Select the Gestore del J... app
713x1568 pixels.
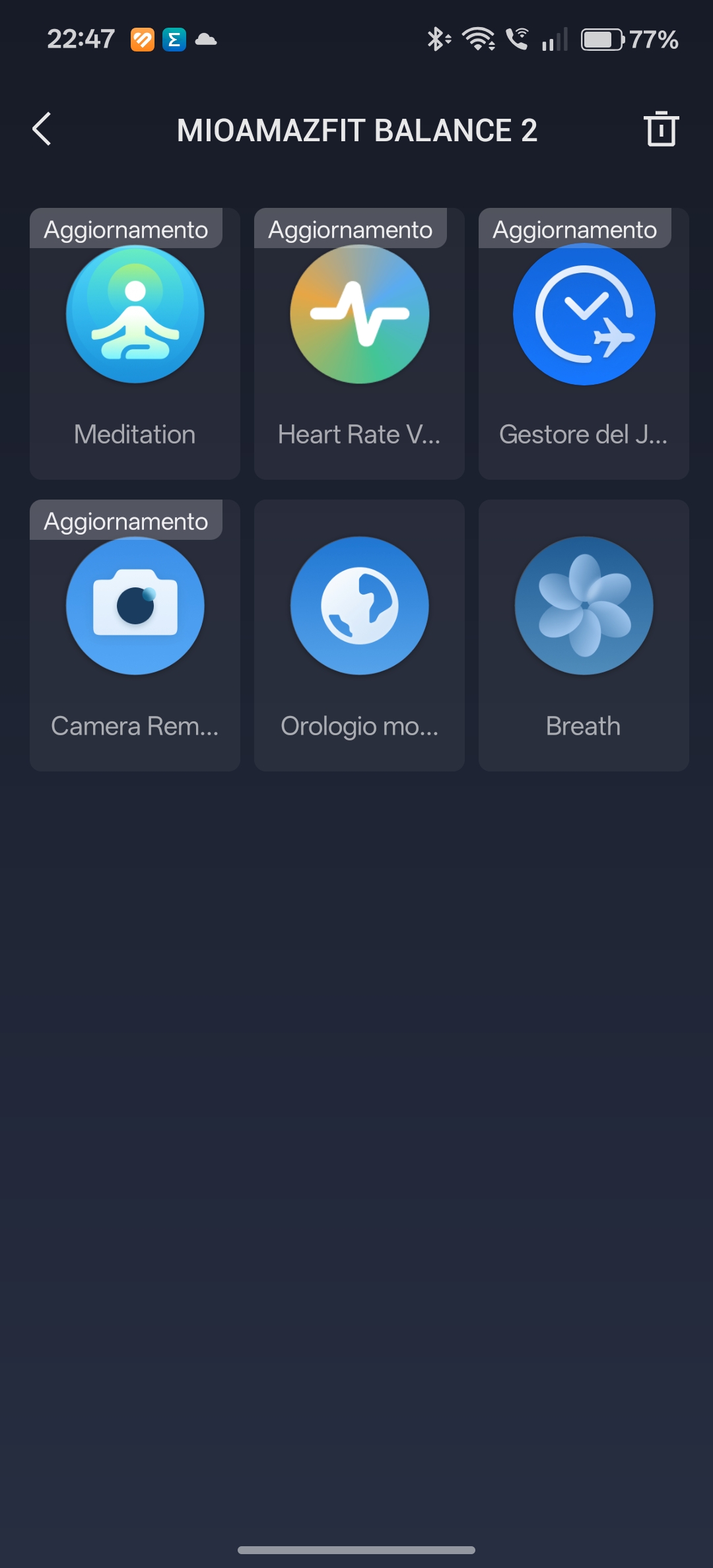(x=584, y=344)
